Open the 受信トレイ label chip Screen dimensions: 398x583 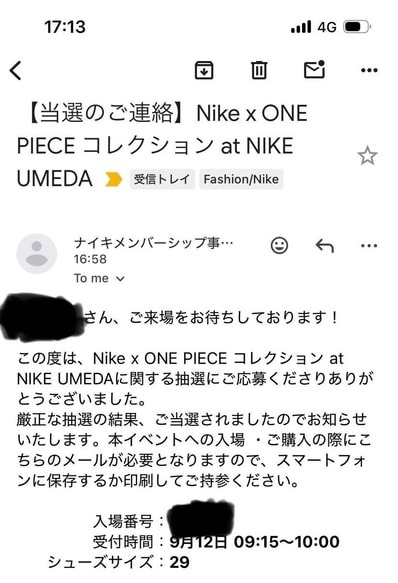(162, 179)
